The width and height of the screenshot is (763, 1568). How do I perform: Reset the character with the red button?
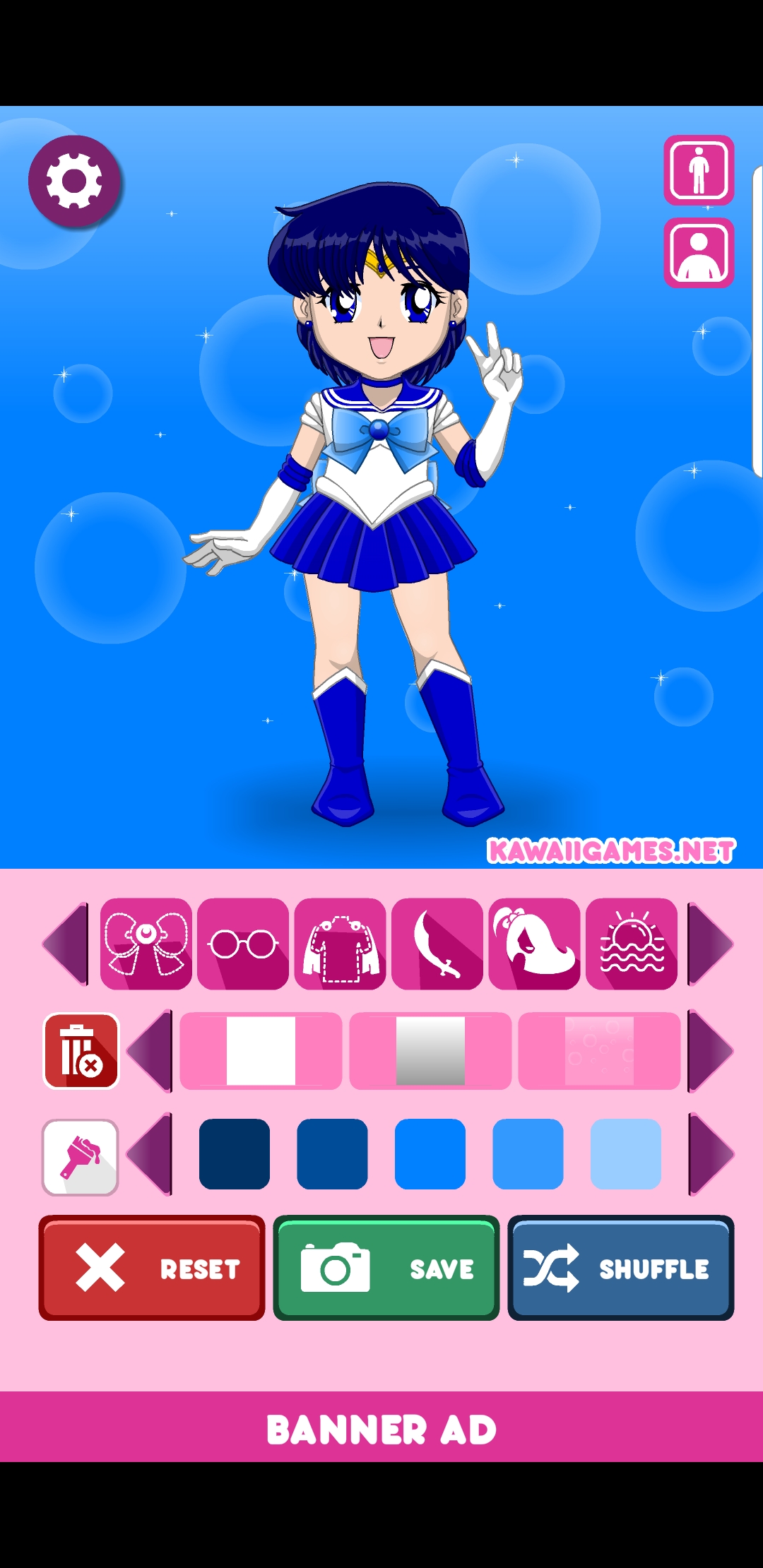152,1268
